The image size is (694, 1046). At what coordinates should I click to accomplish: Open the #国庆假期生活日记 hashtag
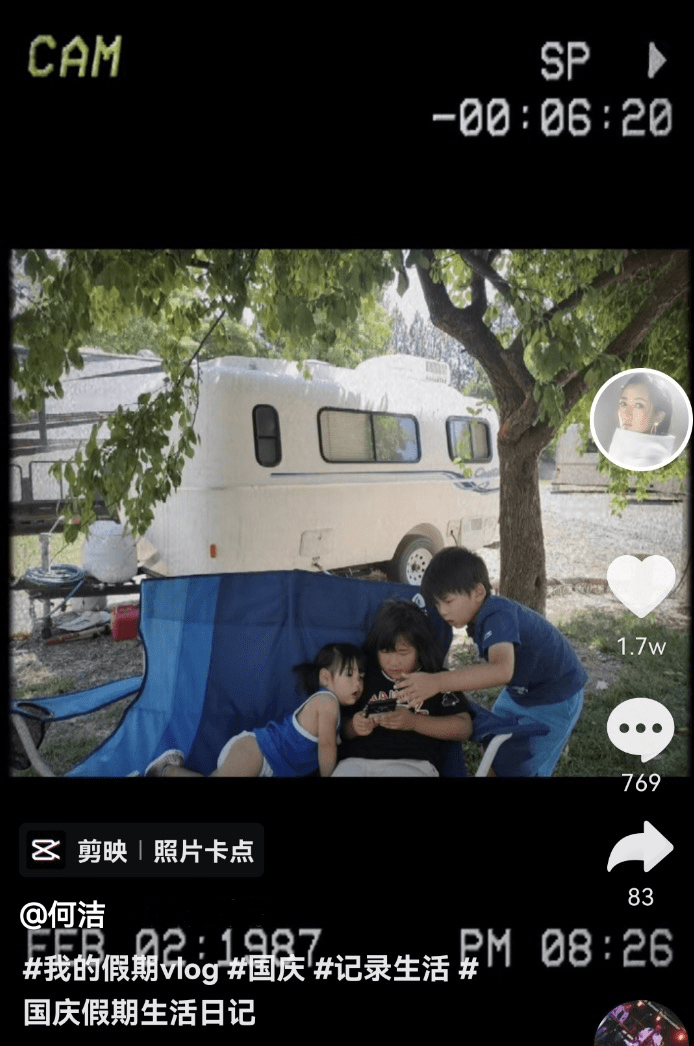click(140, 1012)
